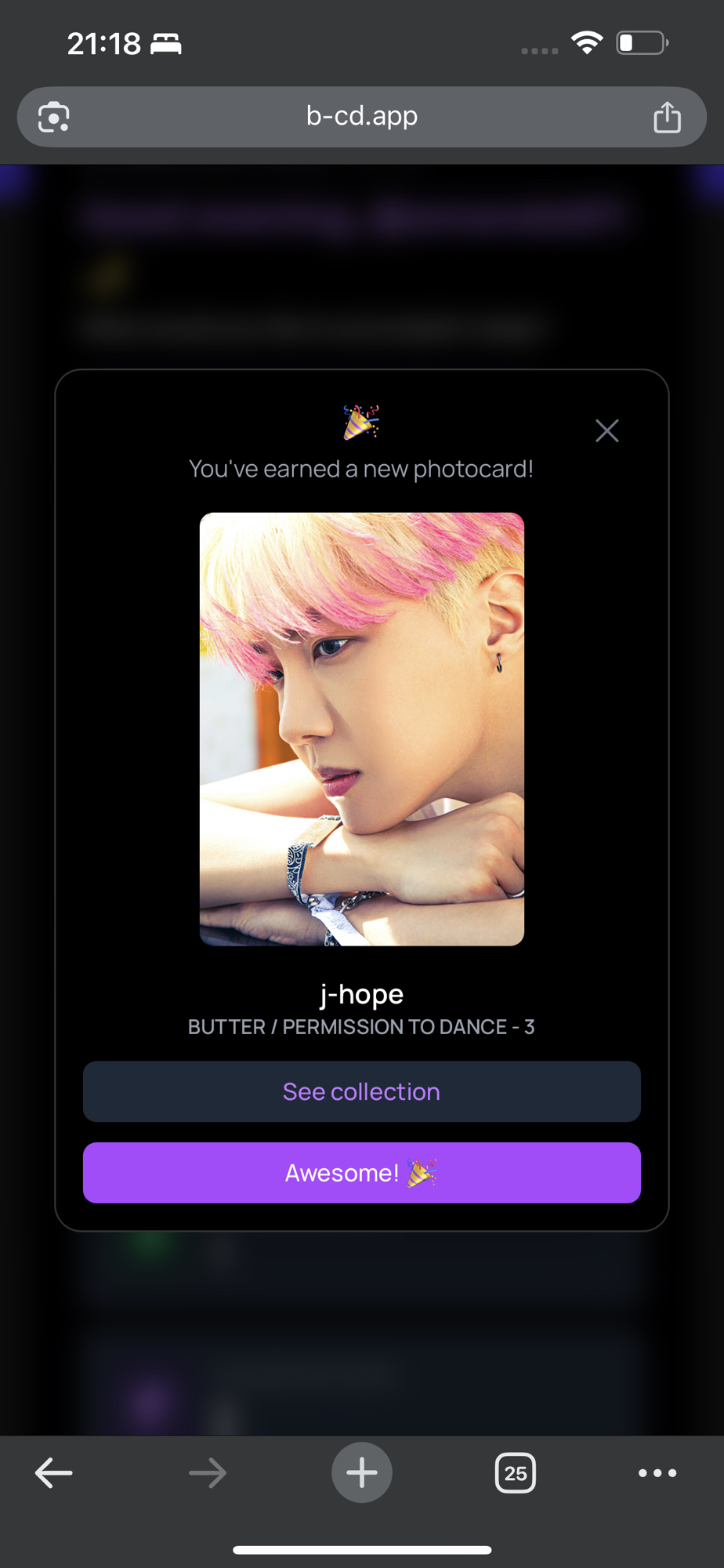Open a new browser tab

click(361, 1472)
